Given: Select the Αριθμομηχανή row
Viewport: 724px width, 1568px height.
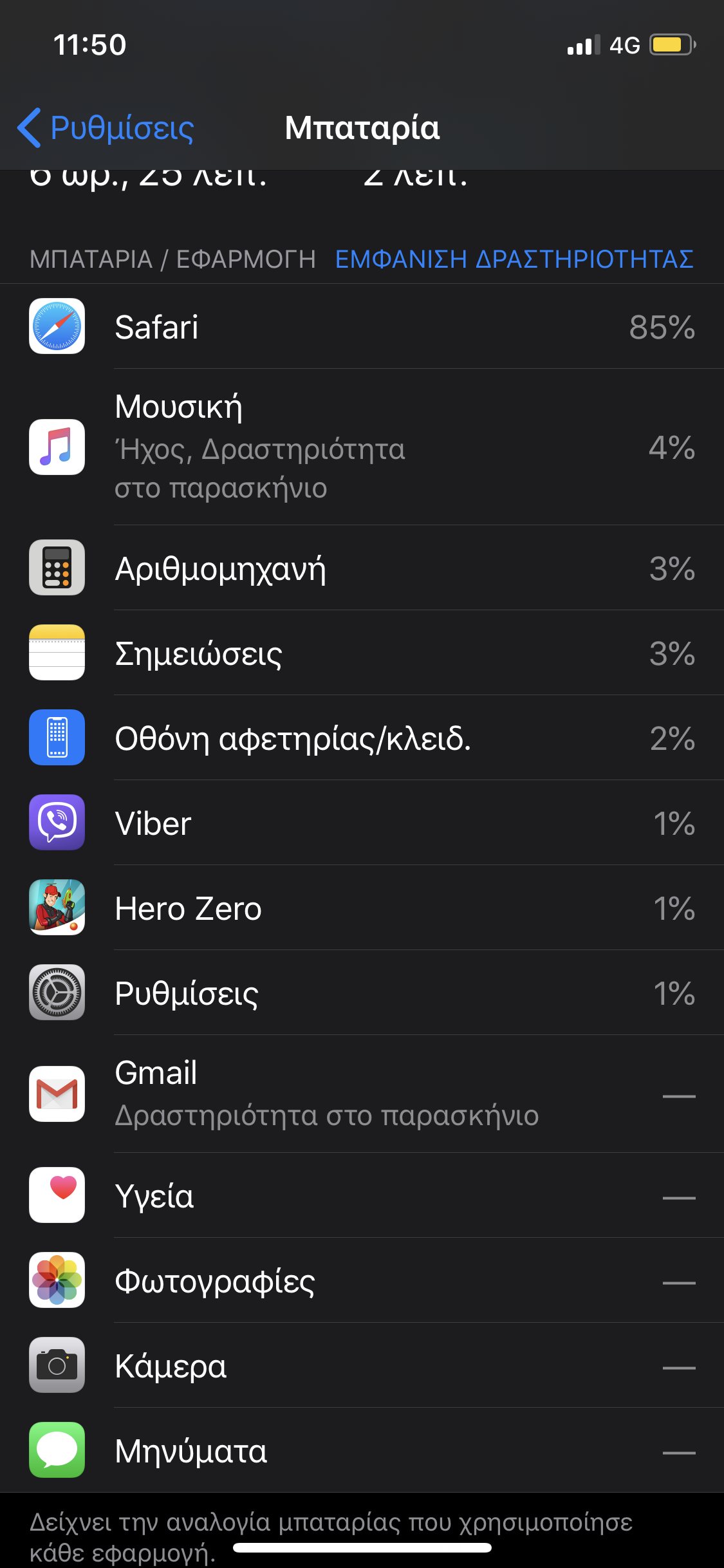Looking at the screenshot, I should point(362,568).
